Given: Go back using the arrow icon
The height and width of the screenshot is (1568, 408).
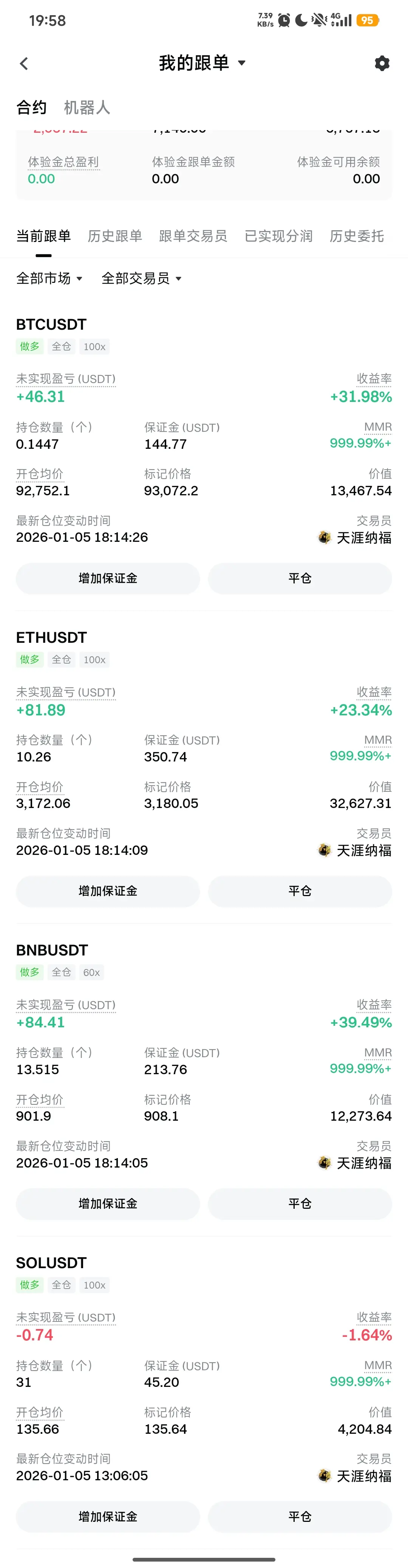Looking at the screenshot, I should click(x=24, y=63).
